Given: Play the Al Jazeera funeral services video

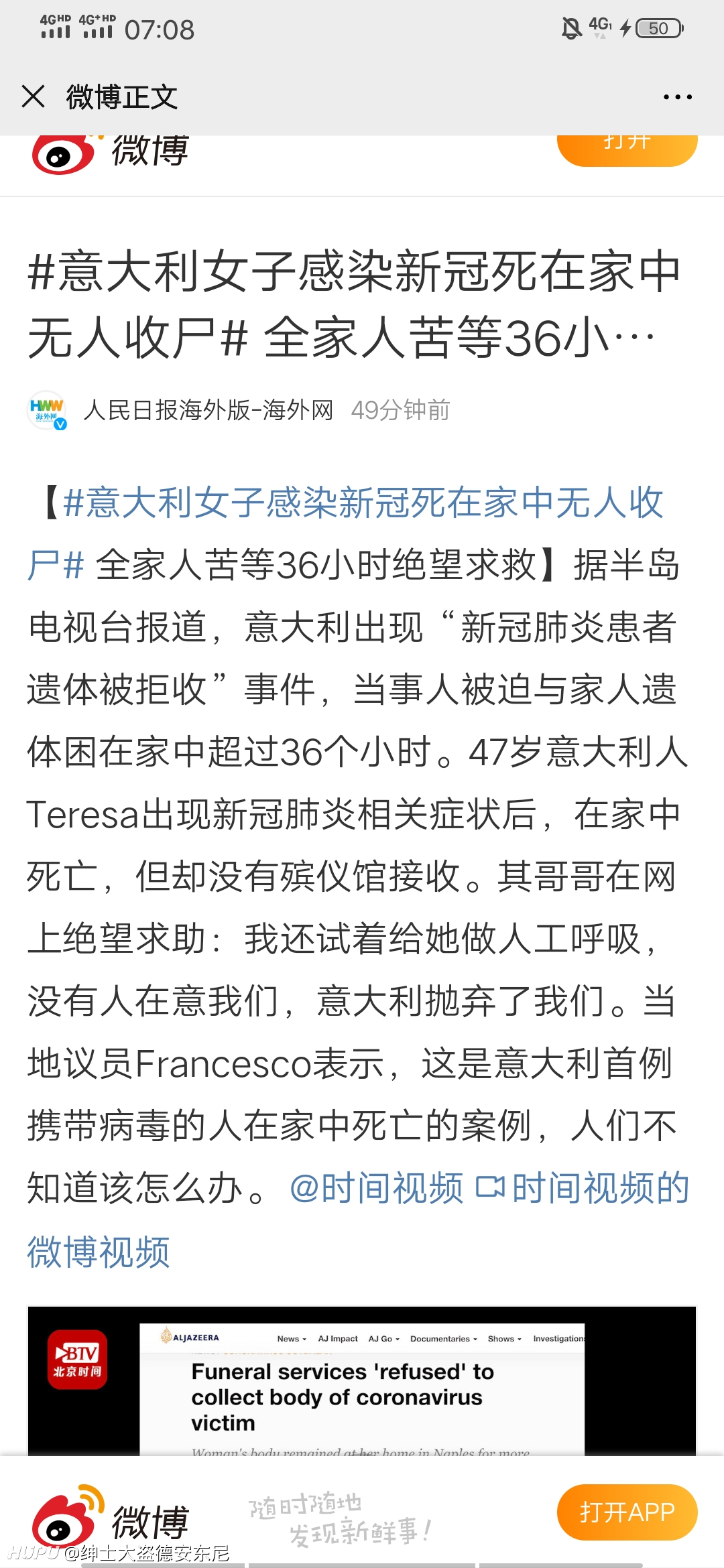Looking at the screenshot, I should click(362, 1381).
